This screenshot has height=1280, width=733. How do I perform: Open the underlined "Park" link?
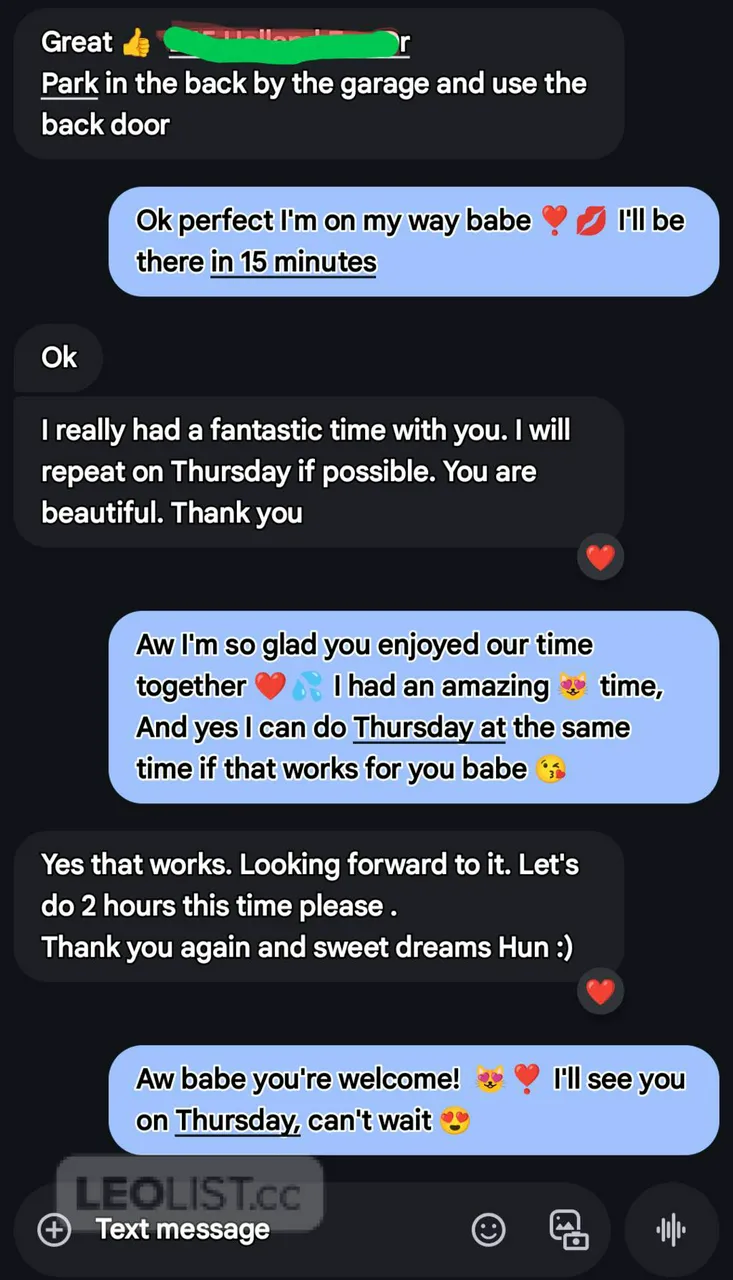pos(69,83)
